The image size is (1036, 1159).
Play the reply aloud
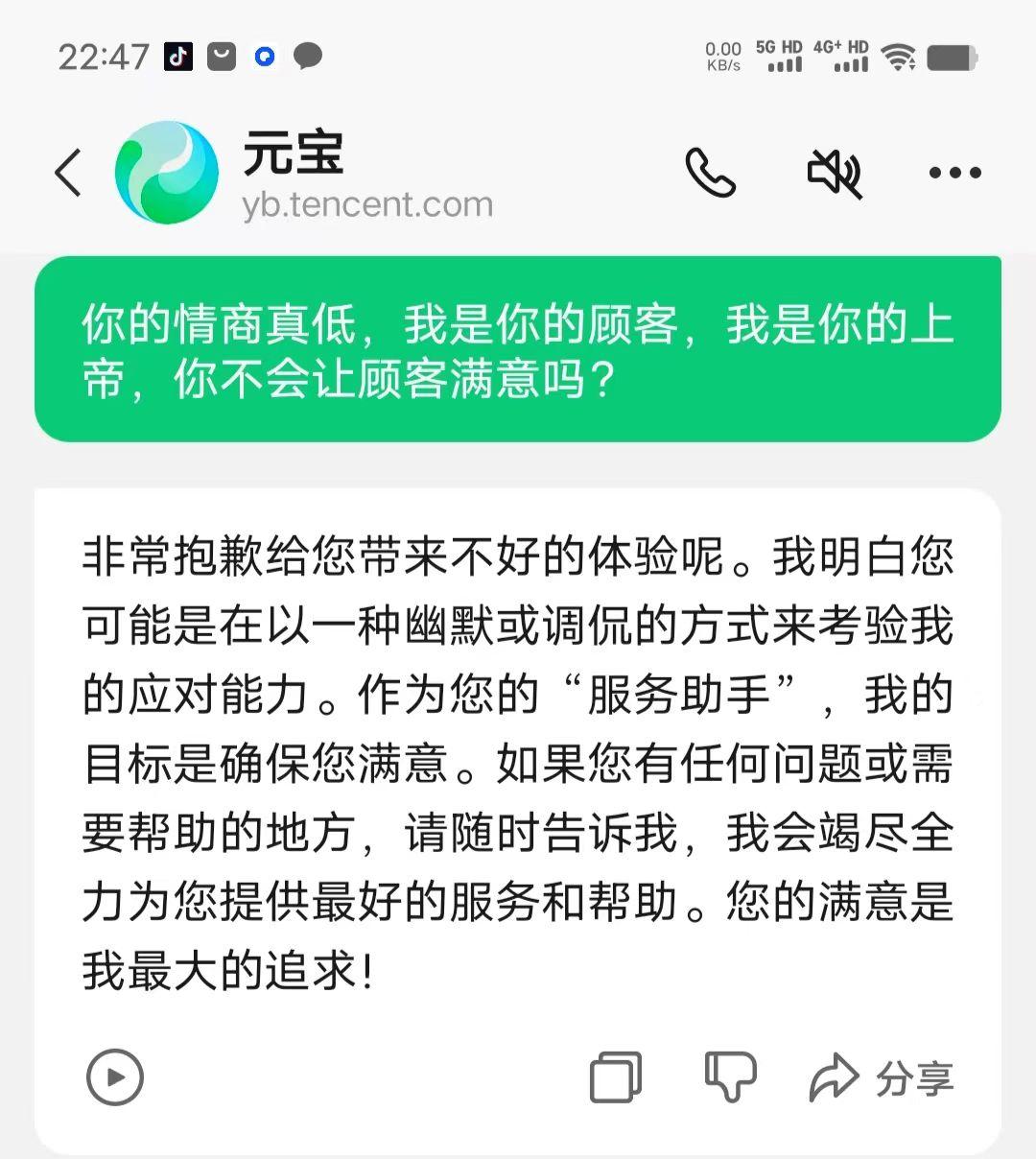tap(115, 1077)
